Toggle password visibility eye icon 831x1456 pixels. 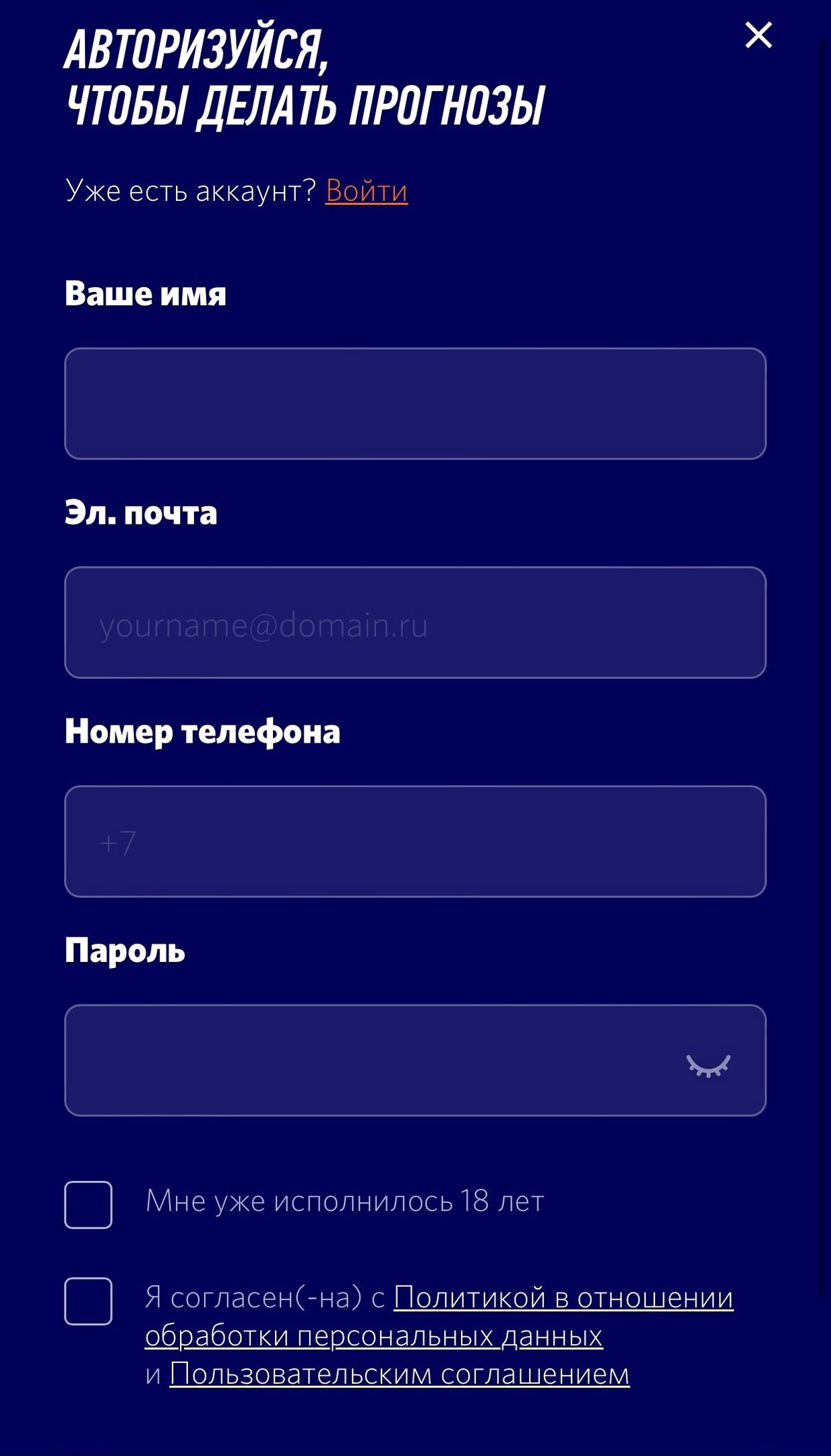point(708,1065)
